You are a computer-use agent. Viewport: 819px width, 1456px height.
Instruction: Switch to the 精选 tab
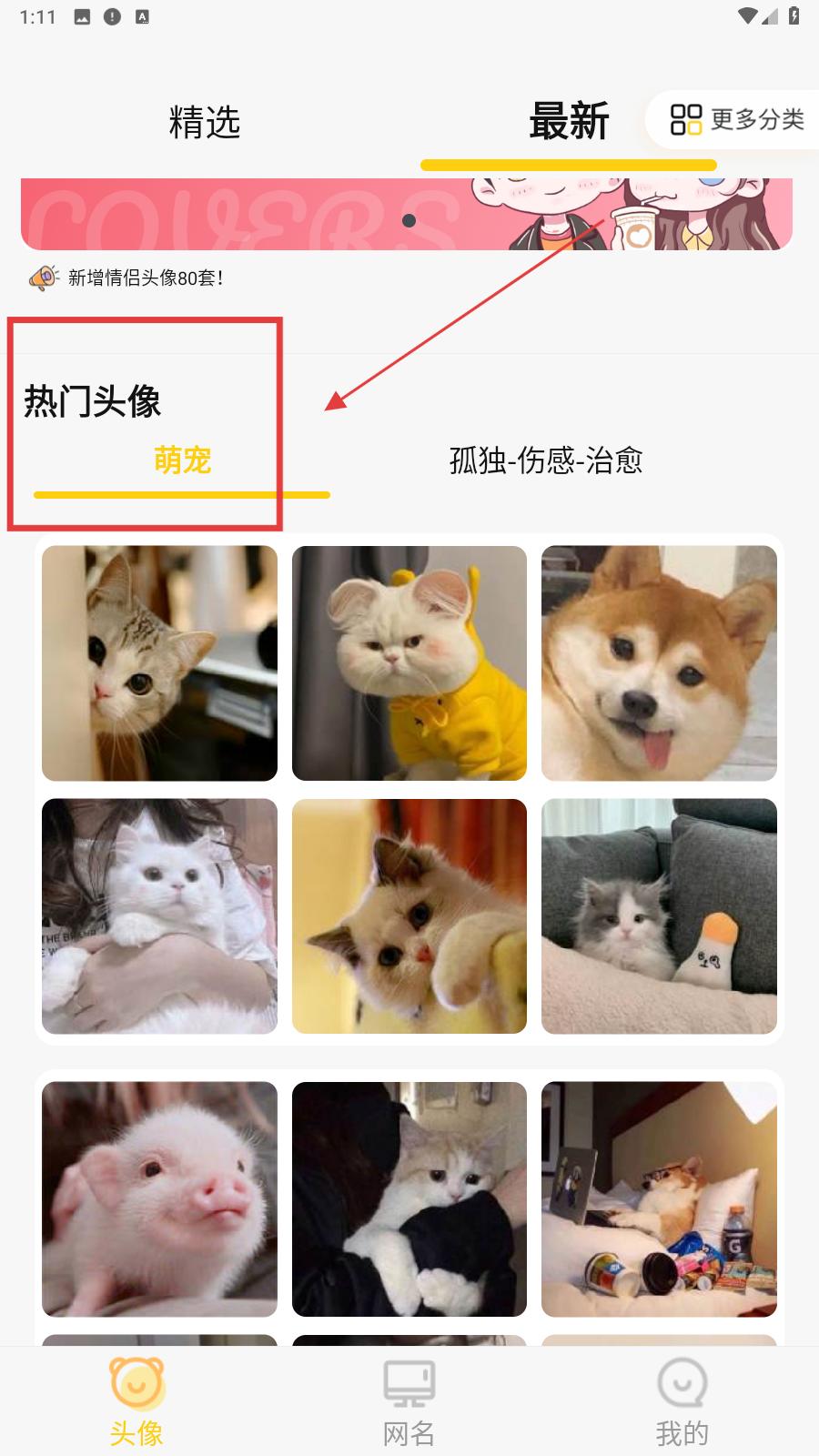(x=205, y=122)
